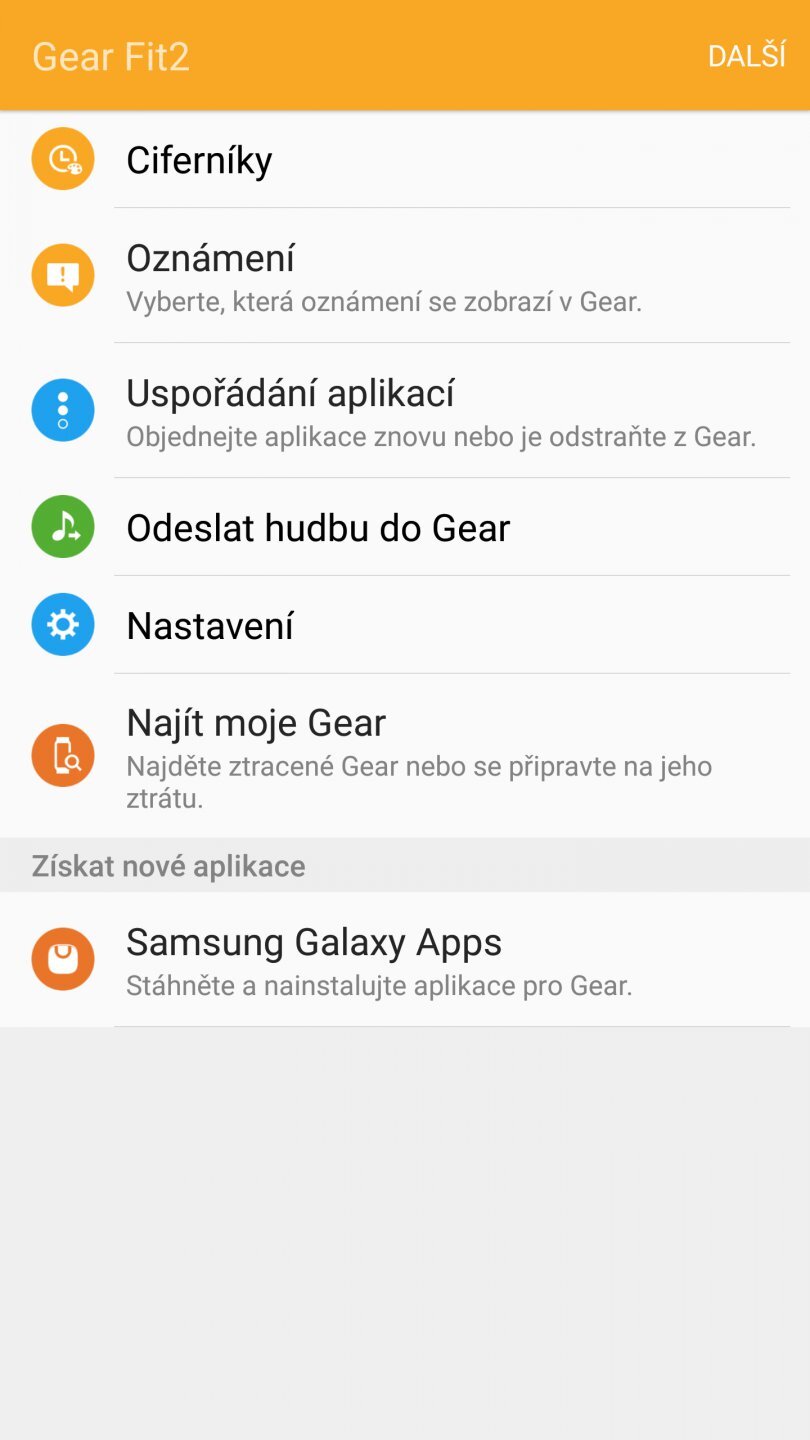810x1440 pixels.
Task: Open the Nastavení entry
Action: click(210, 624)
